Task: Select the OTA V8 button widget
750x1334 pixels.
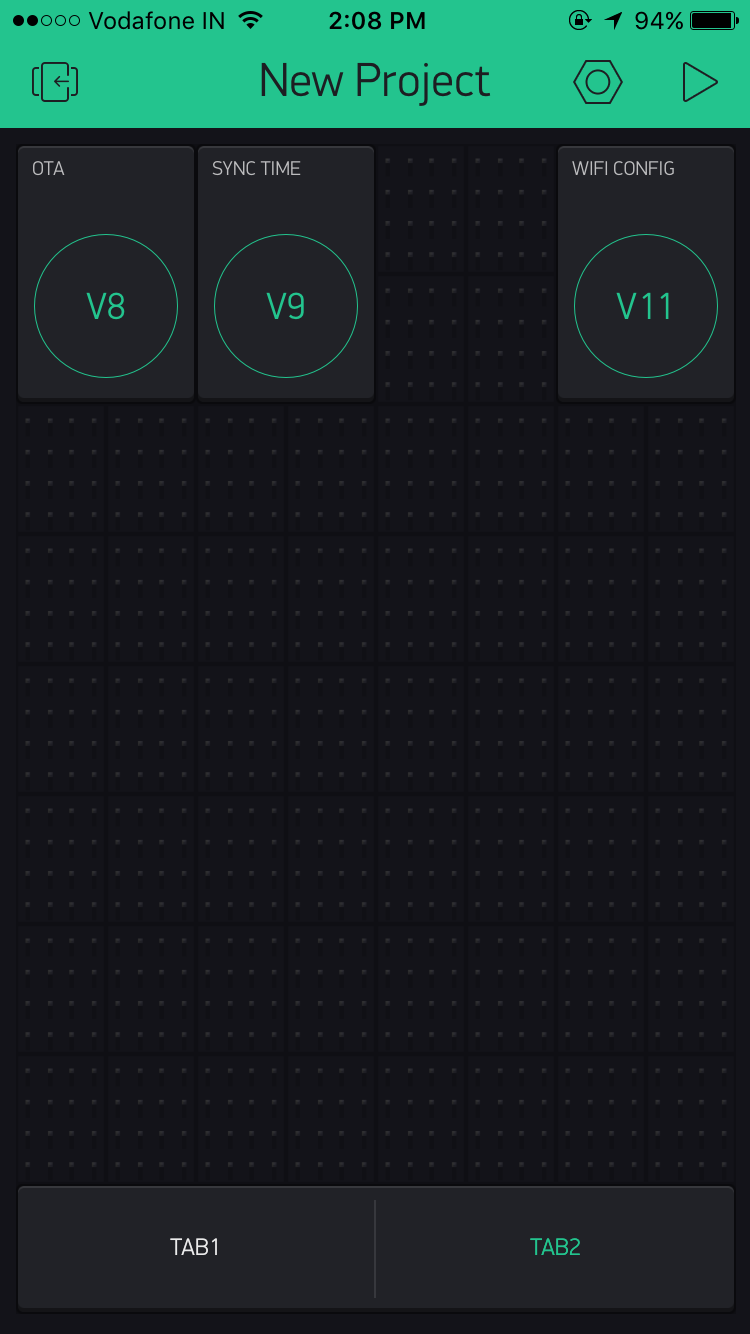Action: 106,273
